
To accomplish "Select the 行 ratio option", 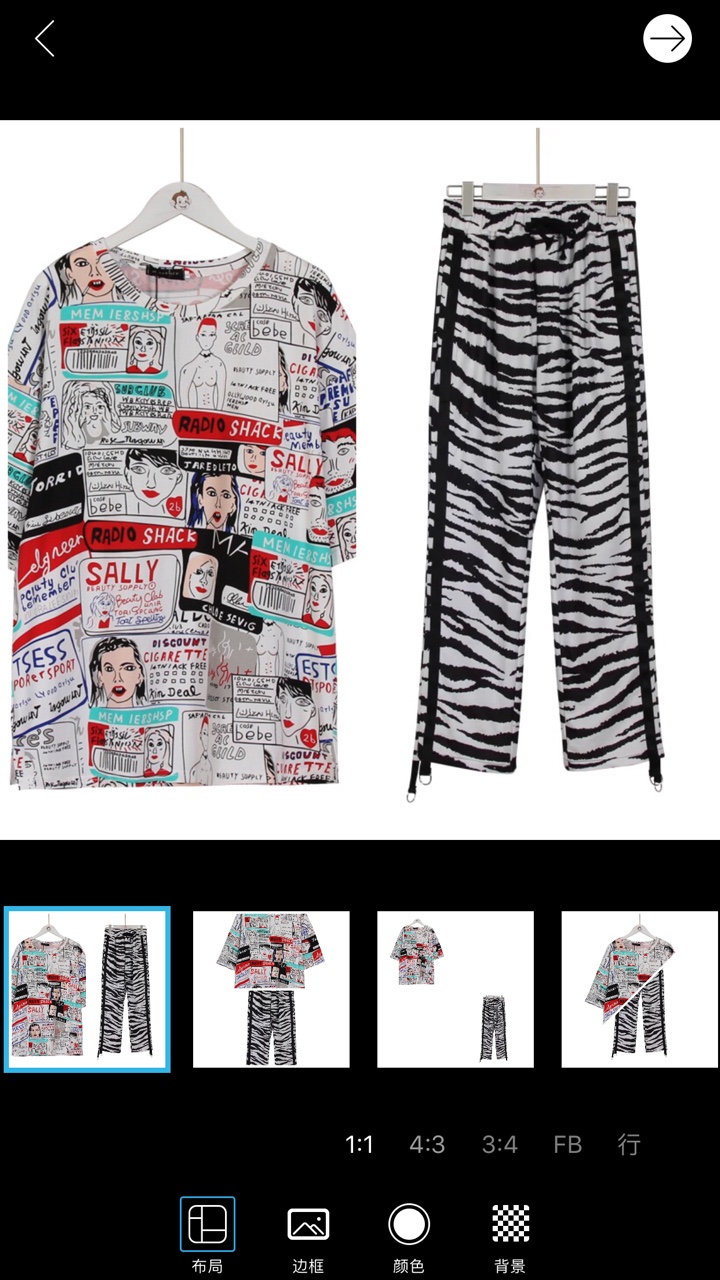I will (x=628, y=1145).
